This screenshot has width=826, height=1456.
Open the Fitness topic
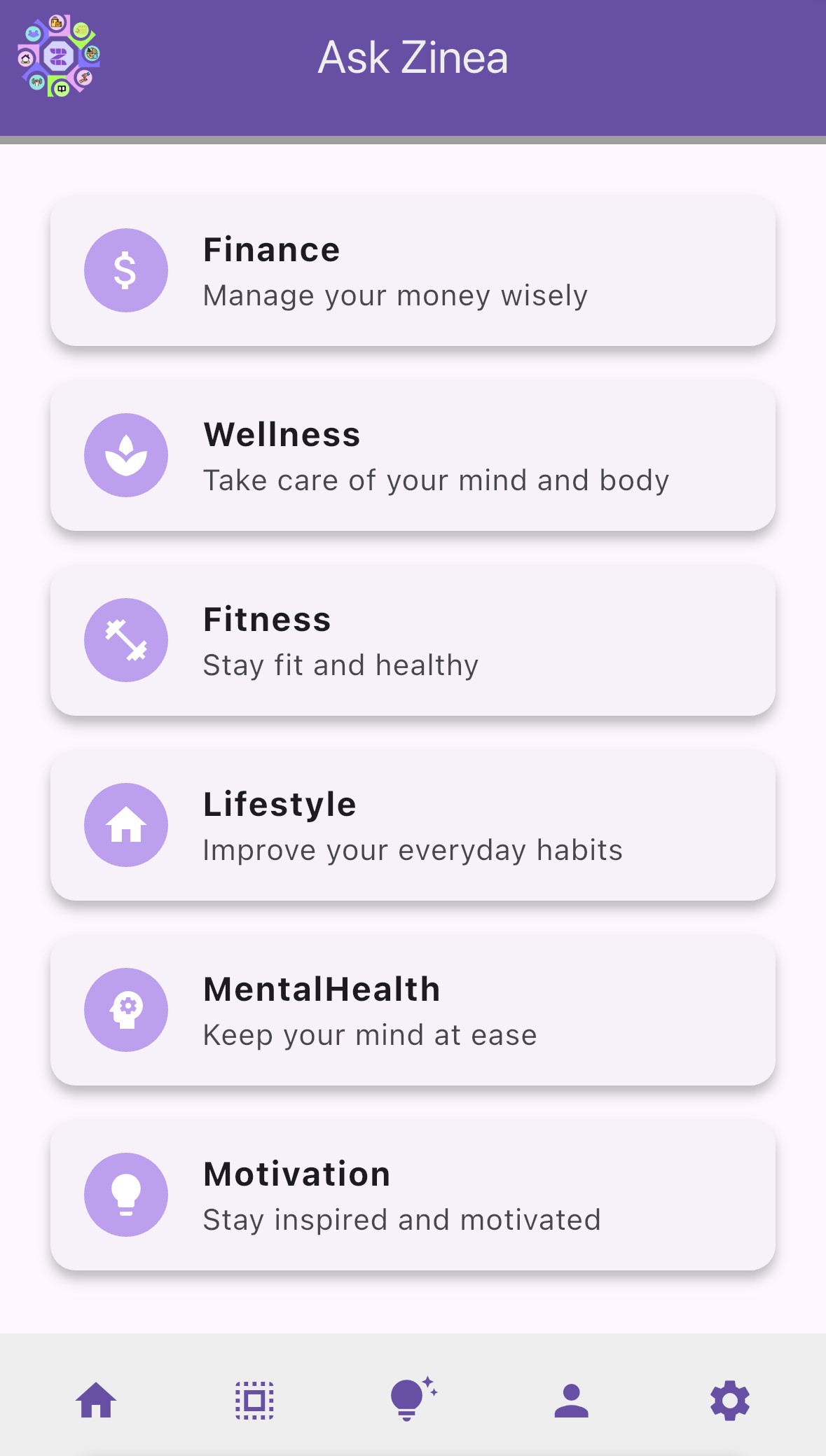pos(413,641)
